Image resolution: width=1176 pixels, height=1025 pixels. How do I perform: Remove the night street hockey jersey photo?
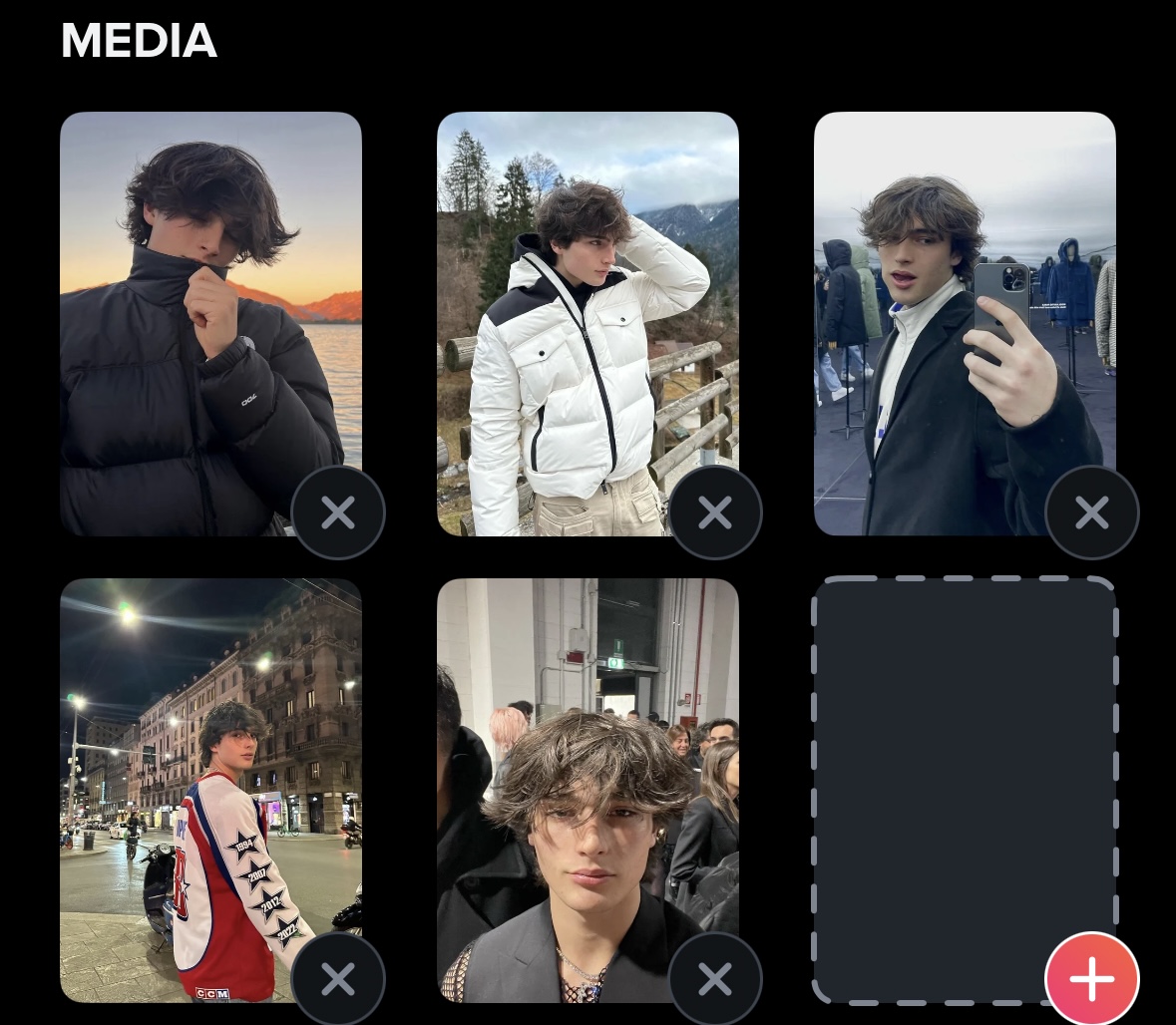click(338, 979)
